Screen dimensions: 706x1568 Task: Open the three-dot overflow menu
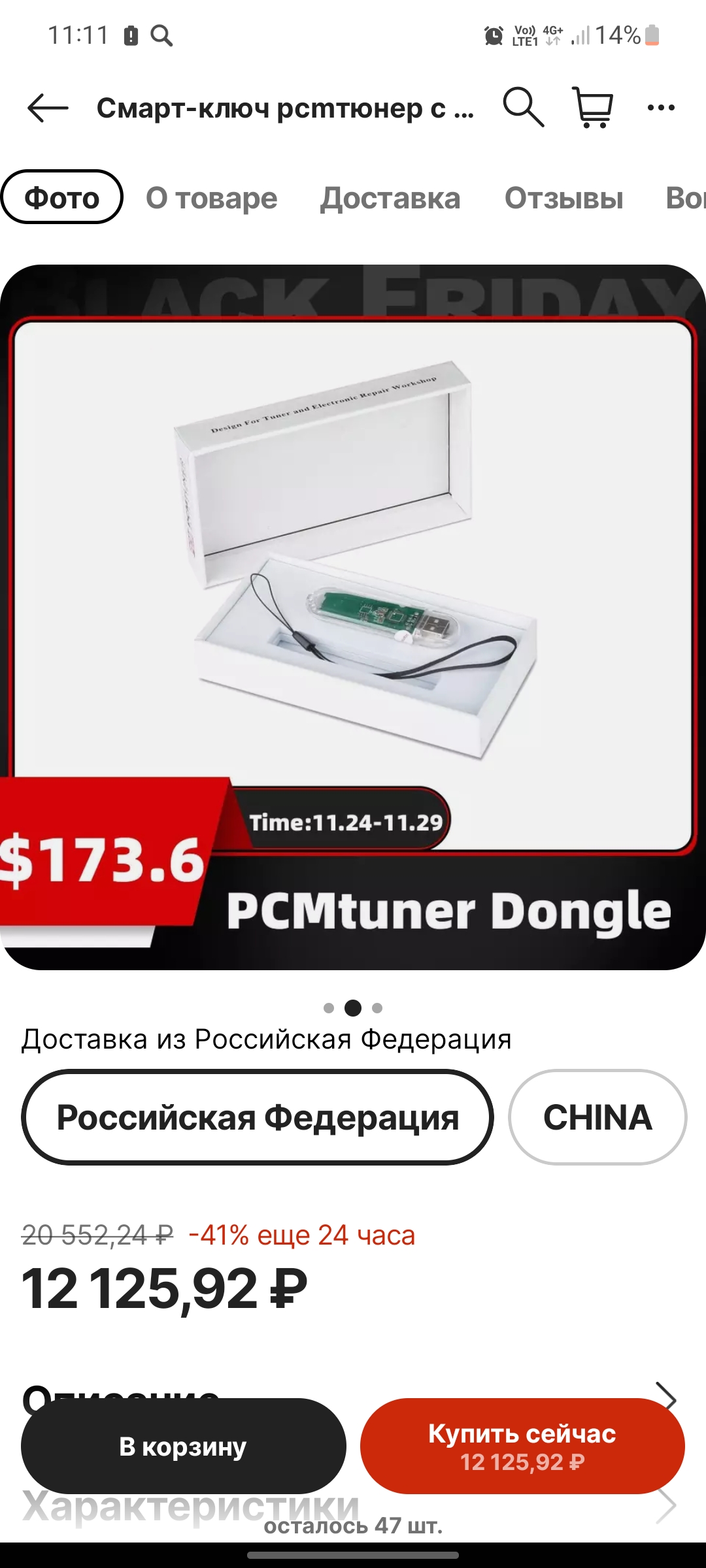click(661, 108)
